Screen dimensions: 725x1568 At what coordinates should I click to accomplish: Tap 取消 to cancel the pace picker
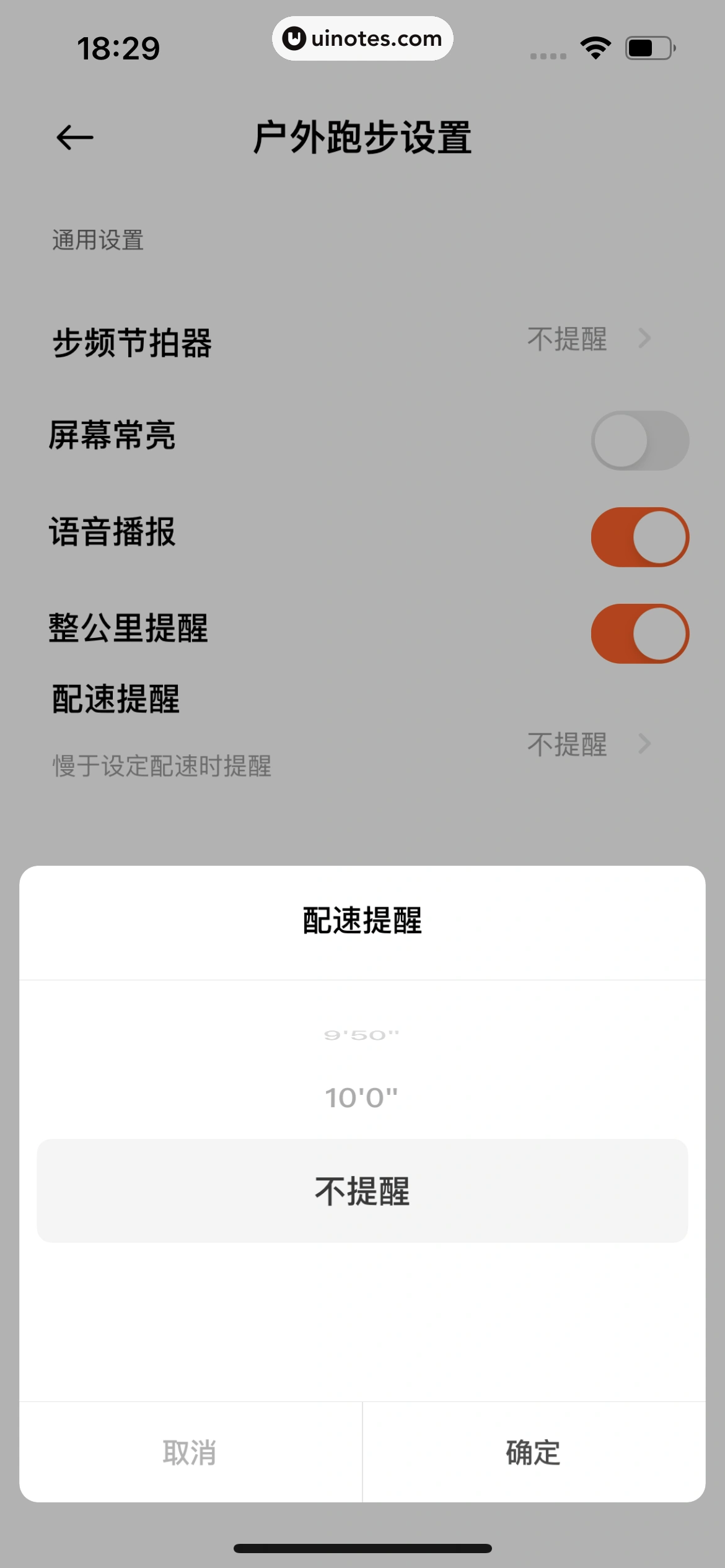tap(190, 1452)
